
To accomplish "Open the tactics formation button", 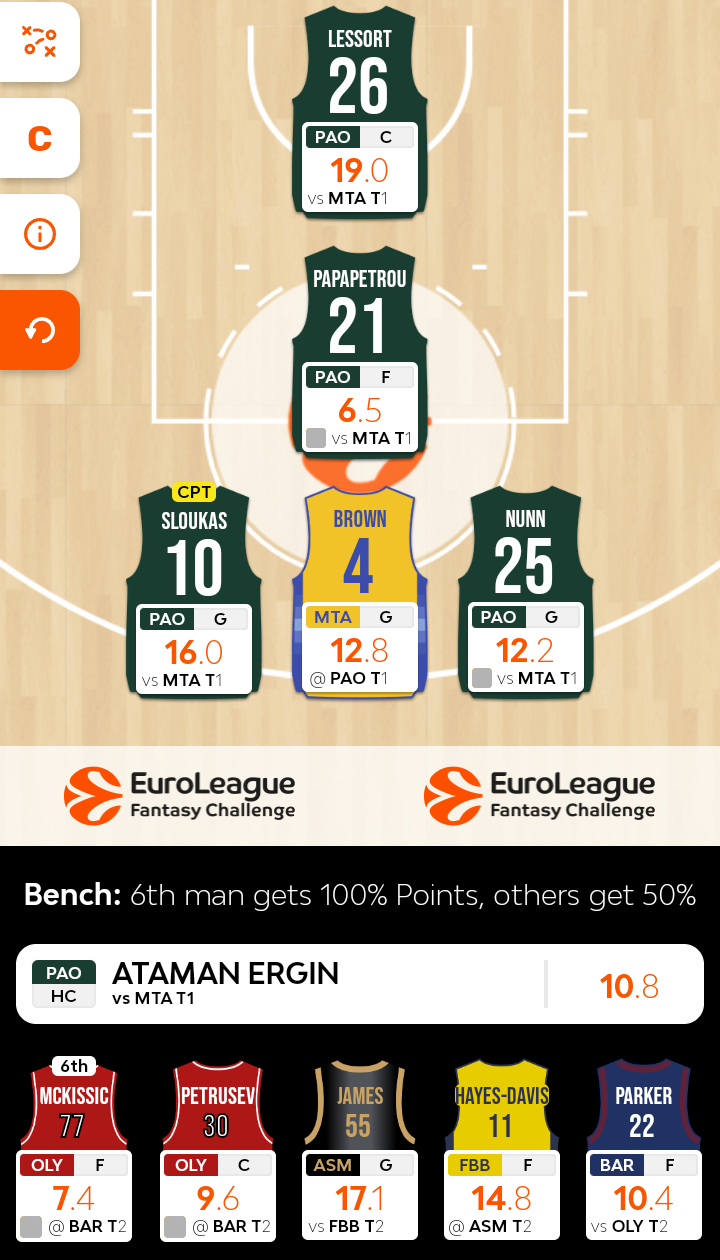I will point(39,41).
